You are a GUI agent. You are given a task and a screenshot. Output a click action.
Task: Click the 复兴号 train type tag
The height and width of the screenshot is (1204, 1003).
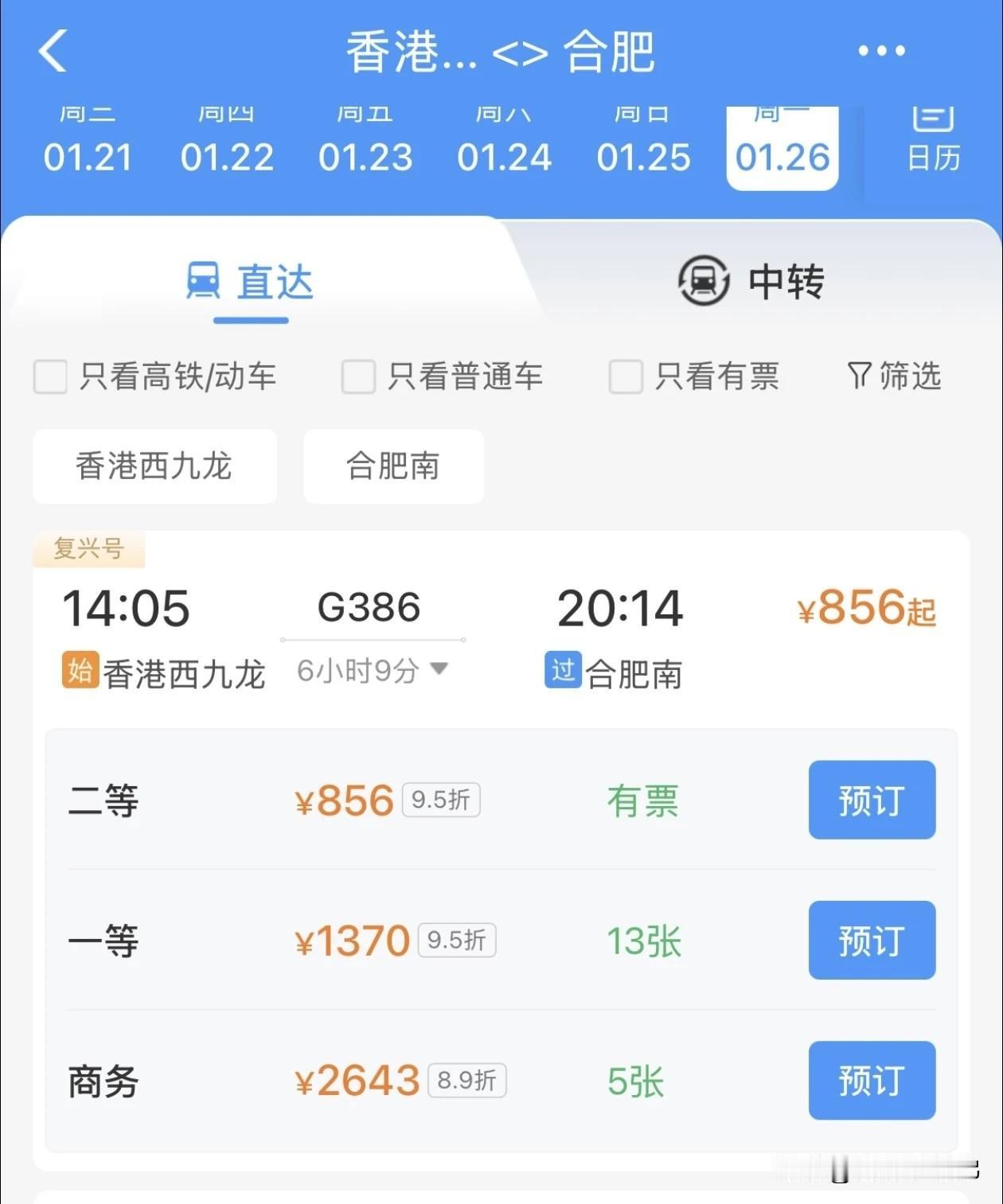pos(89,549)
